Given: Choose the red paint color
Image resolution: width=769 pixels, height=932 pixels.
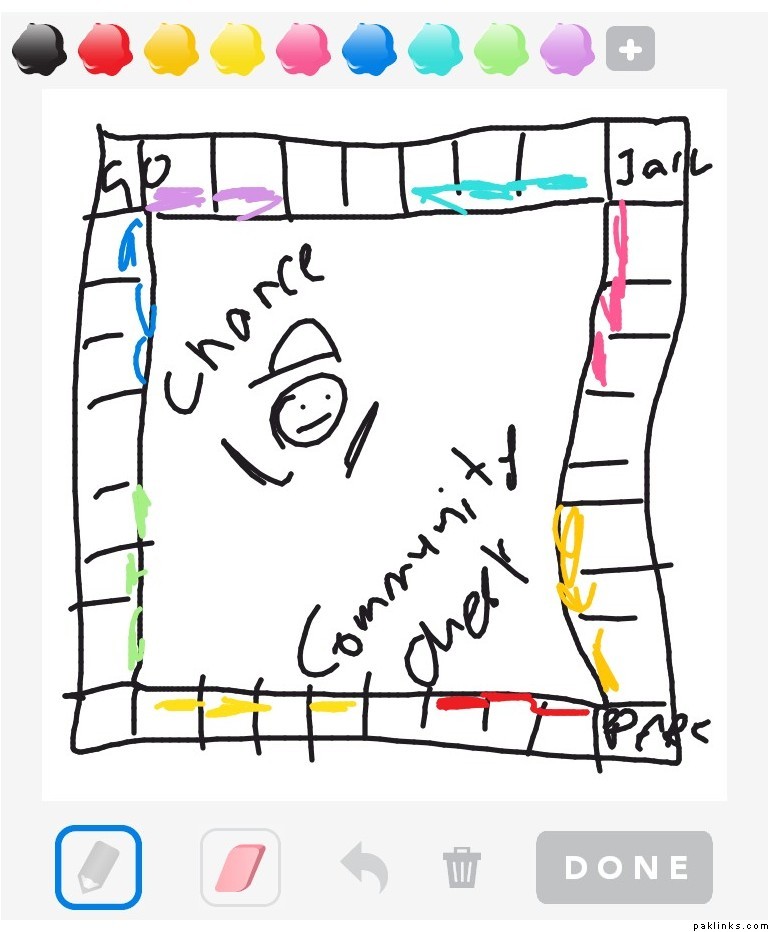Looking at the screenshot, I should [x=104, y=50].
